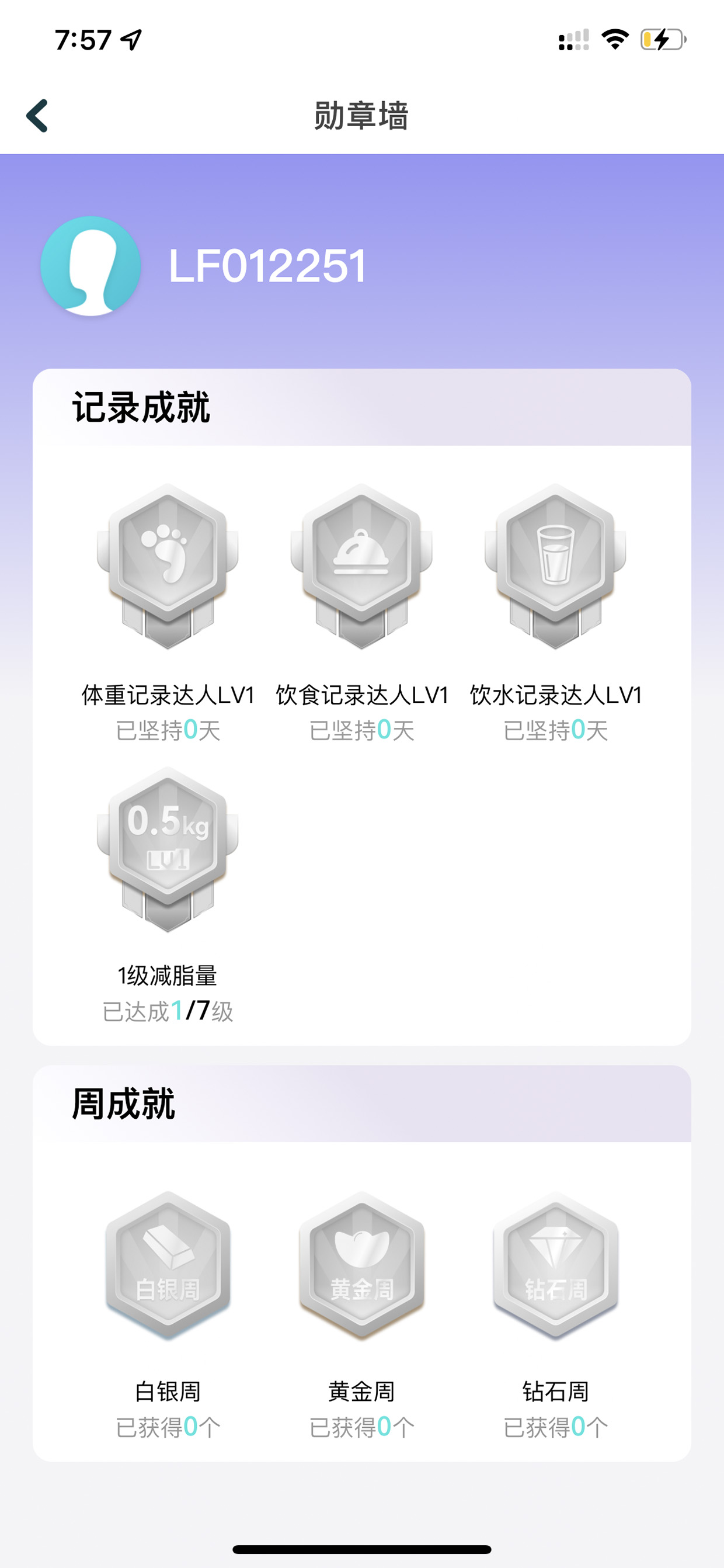
Task: View the 1级减脂量 0.5kg badge
Action: (168, 850)
